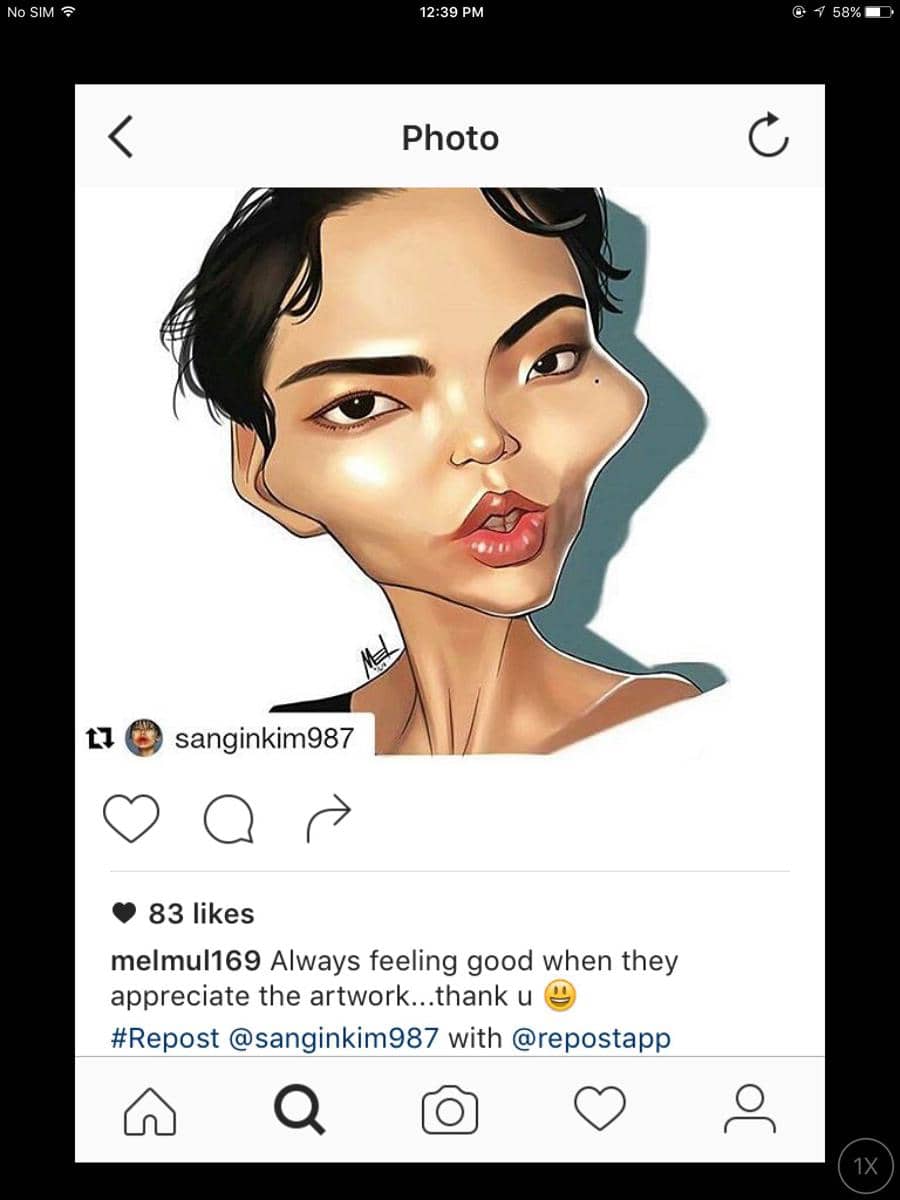
Task: Open the @repostapp profile link
Action: pos(590,1037)
